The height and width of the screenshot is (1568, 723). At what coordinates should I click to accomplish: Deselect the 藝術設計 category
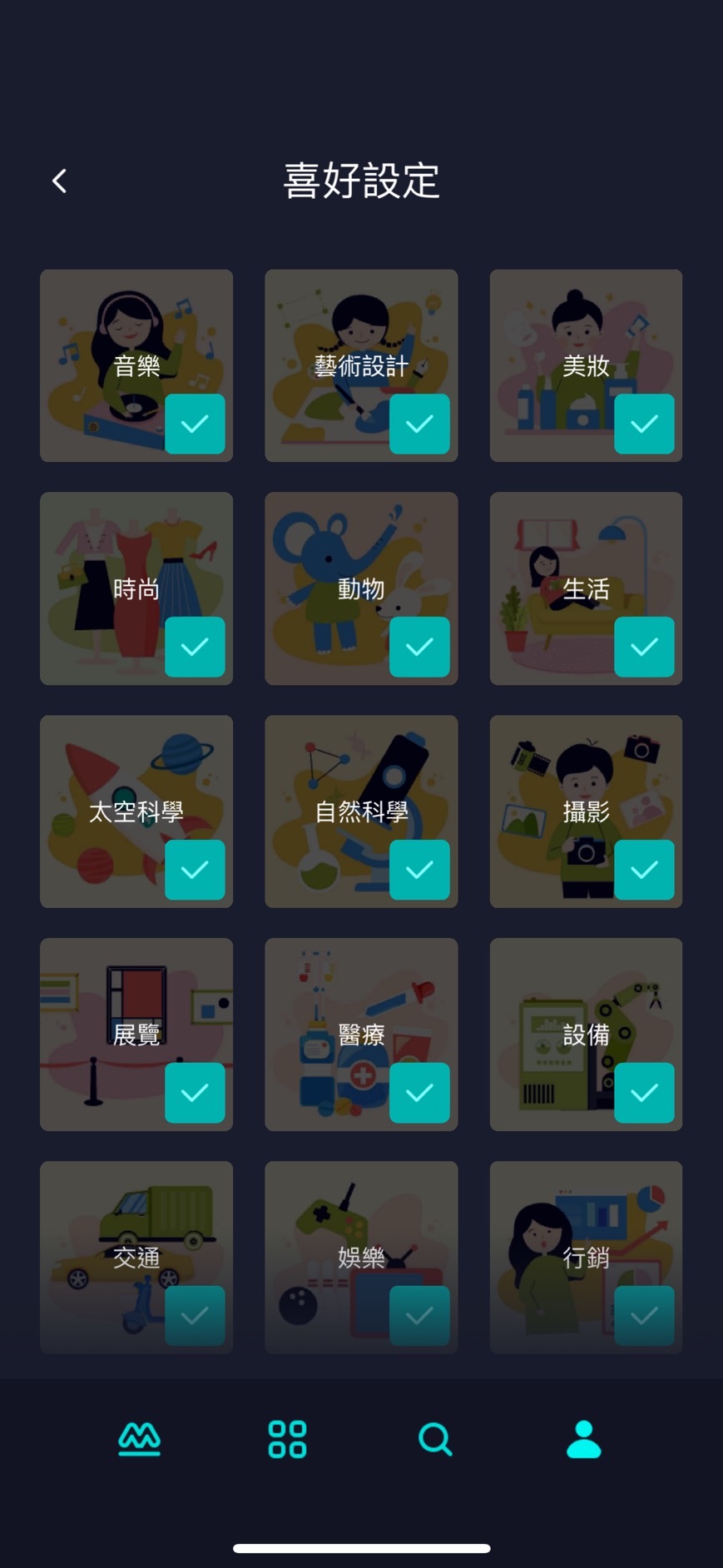click(419, 424)
